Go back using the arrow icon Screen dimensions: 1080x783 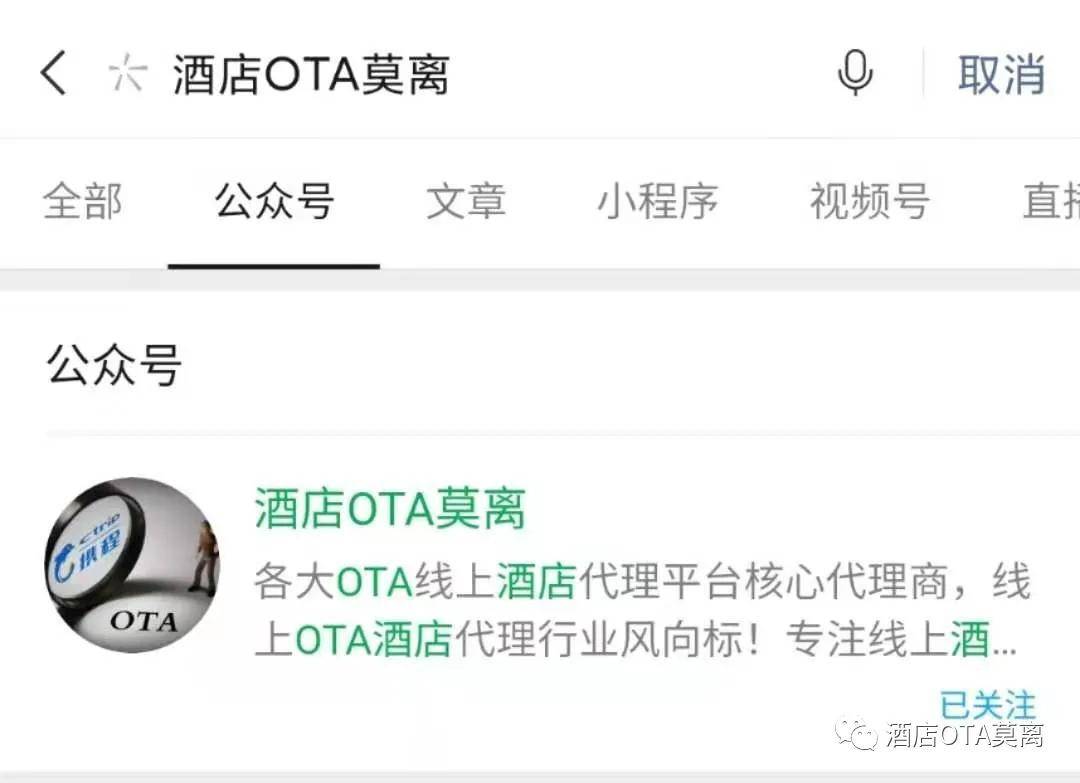click(54, 74)
